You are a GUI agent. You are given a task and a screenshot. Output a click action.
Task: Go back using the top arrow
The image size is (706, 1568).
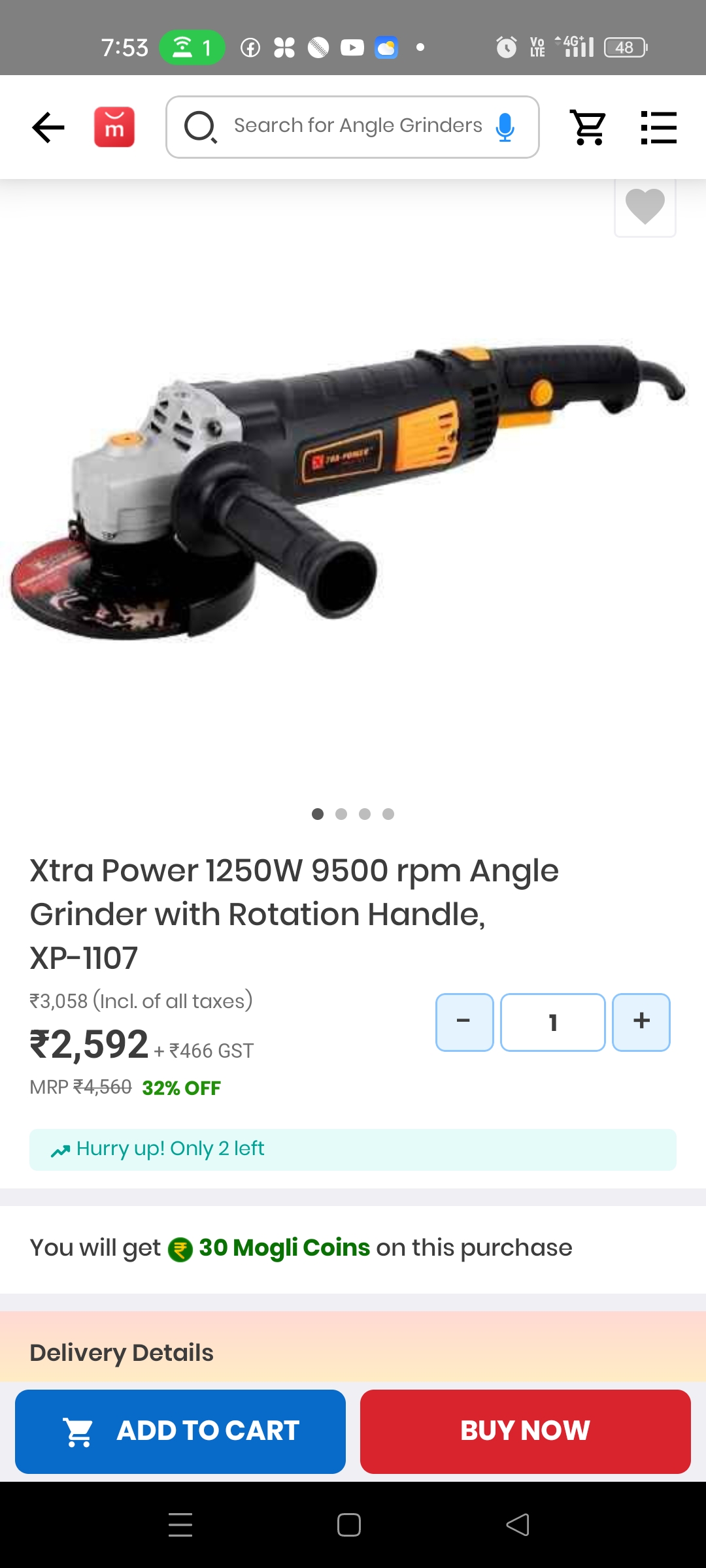coord(48,127)
